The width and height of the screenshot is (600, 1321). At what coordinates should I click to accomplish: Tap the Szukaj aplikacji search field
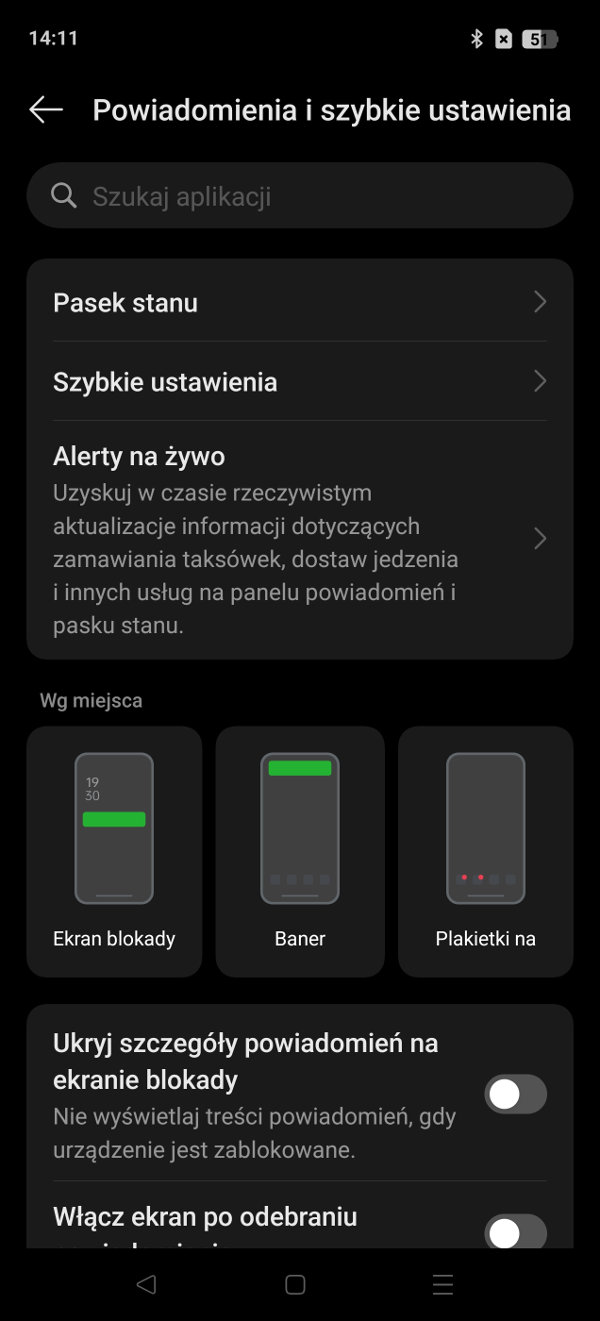tap(300, 196)
